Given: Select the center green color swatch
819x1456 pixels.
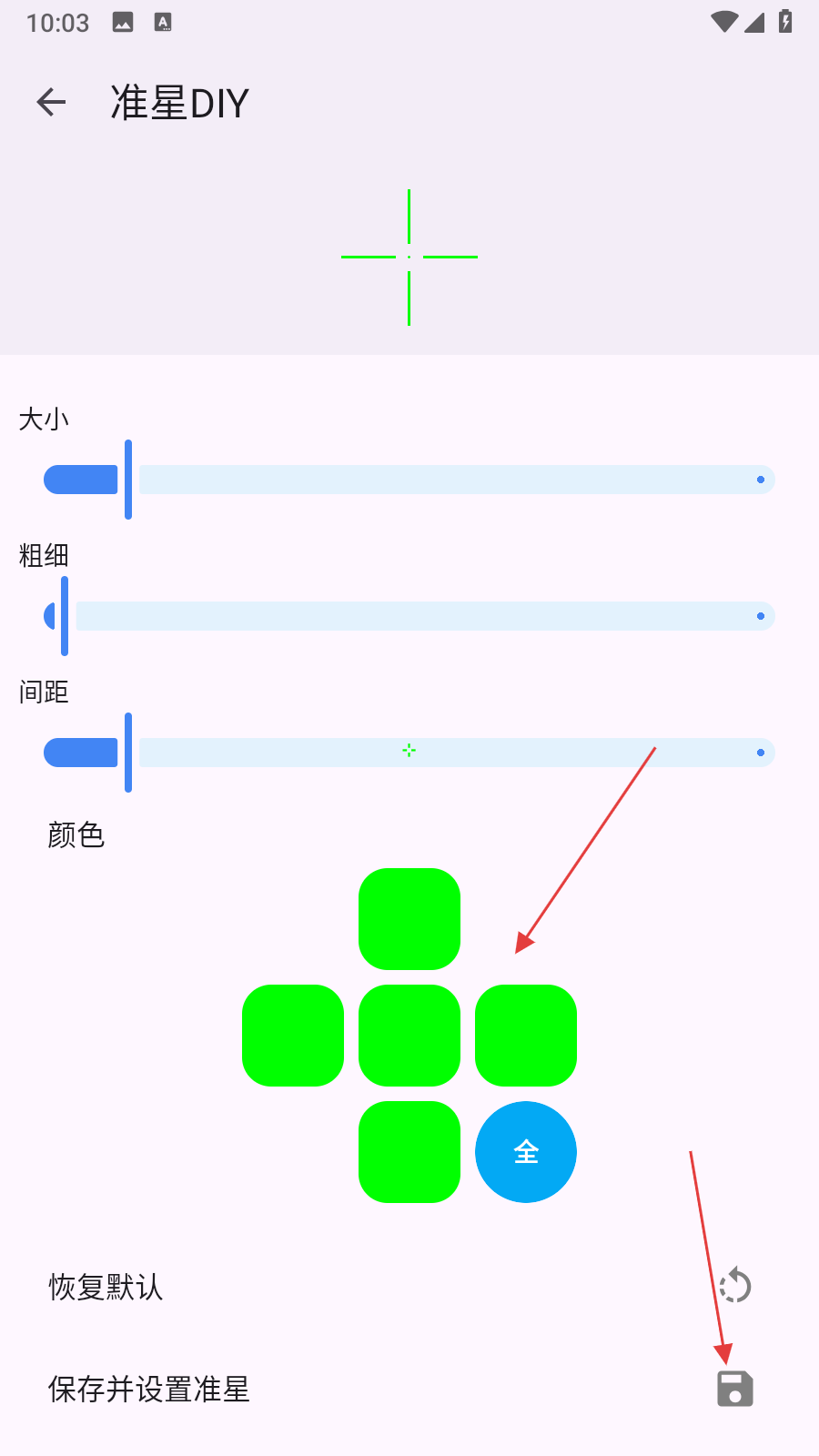Looking at the screenshot, I should [409, 1036].
